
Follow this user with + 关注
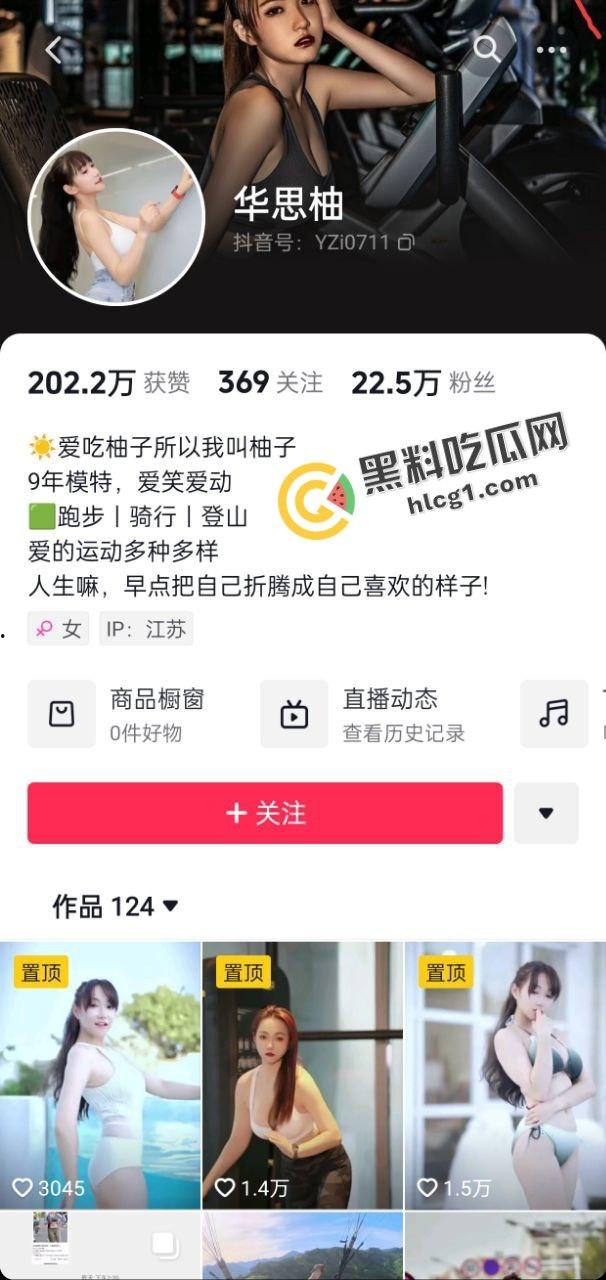click(265, 813)
